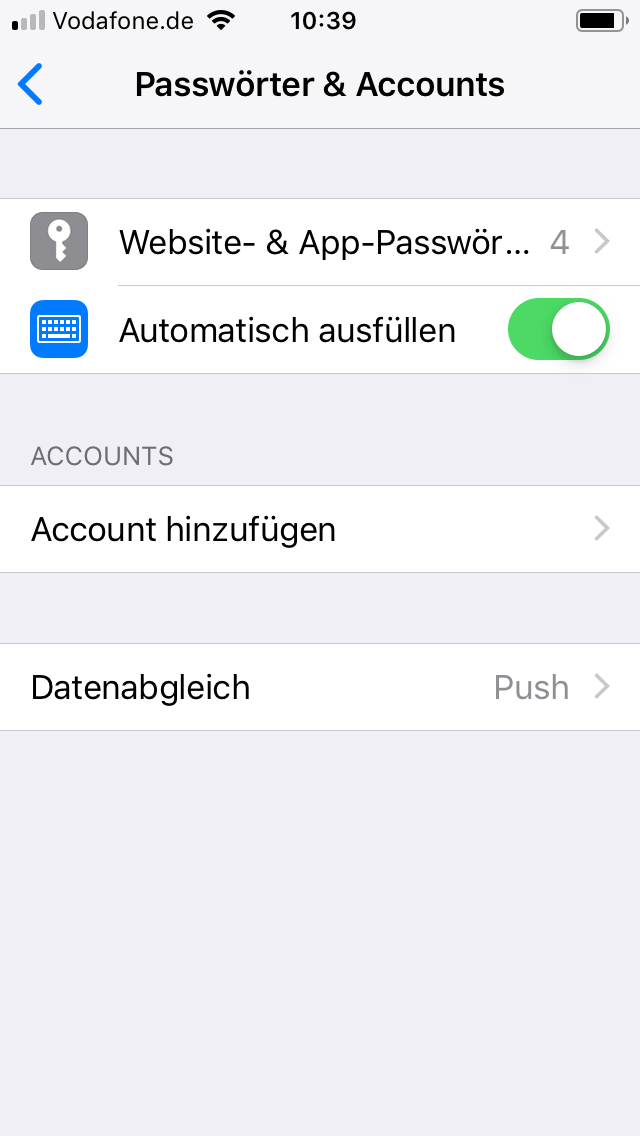Tap Account hinzufügen
Image resolution: width=640 pixels, height=1136 pixels.
[x=320, y=529]
